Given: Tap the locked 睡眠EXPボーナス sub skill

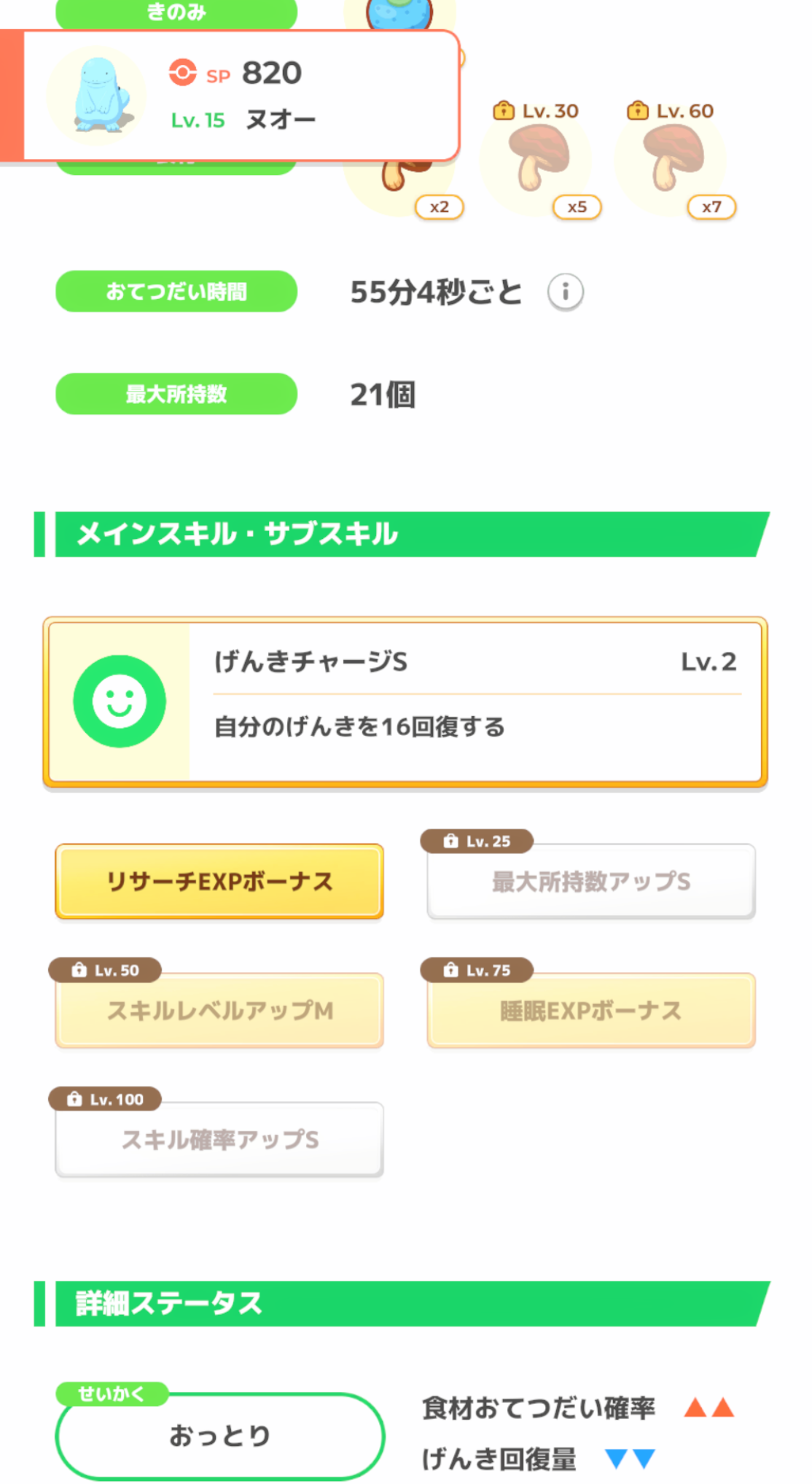Looking at the screenshot, I should [590, 1010].
